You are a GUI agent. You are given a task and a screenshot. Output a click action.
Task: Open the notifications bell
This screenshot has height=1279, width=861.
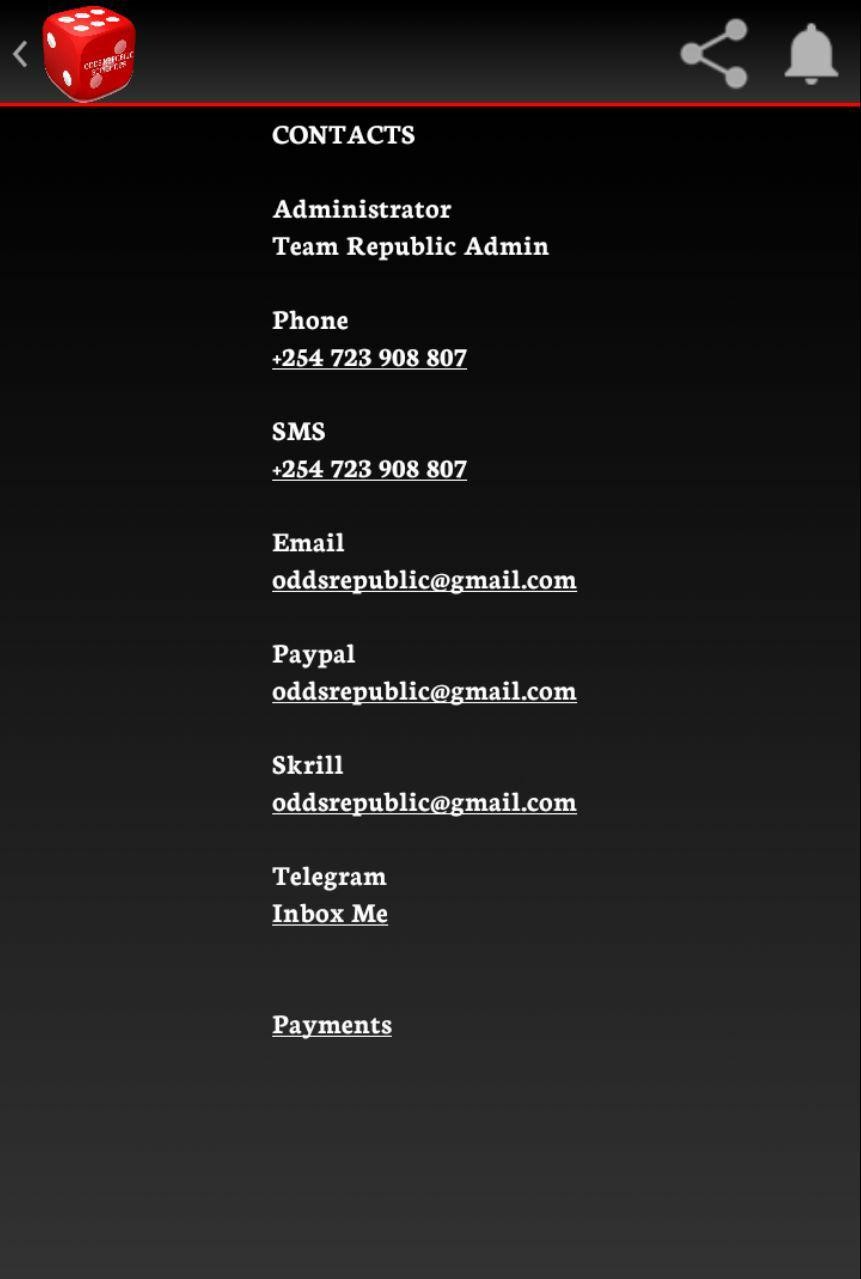pyautogui.click(x=810, y=54)
